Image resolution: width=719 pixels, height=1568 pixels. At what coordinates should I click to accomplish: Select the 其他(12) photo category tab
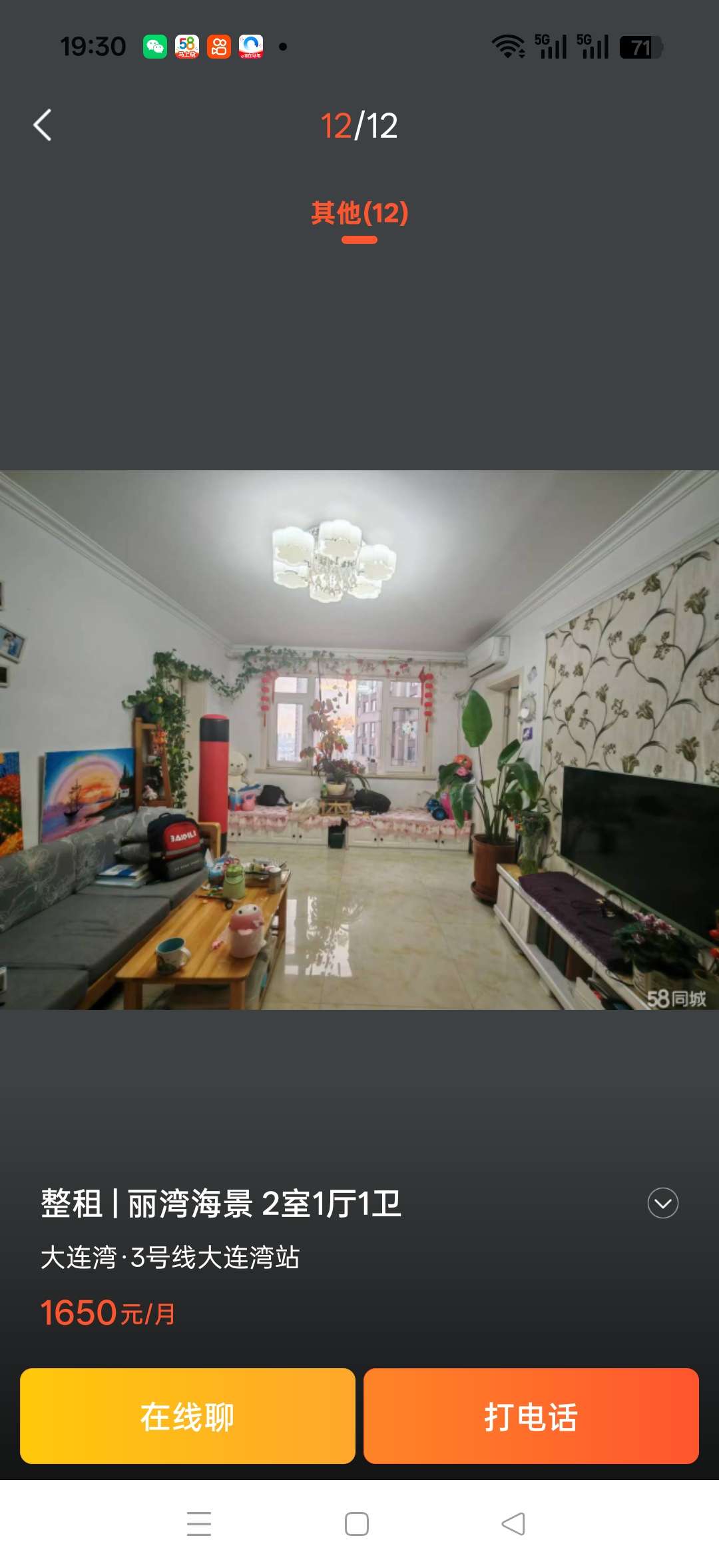pyautogui.click(x=359, y=214)
